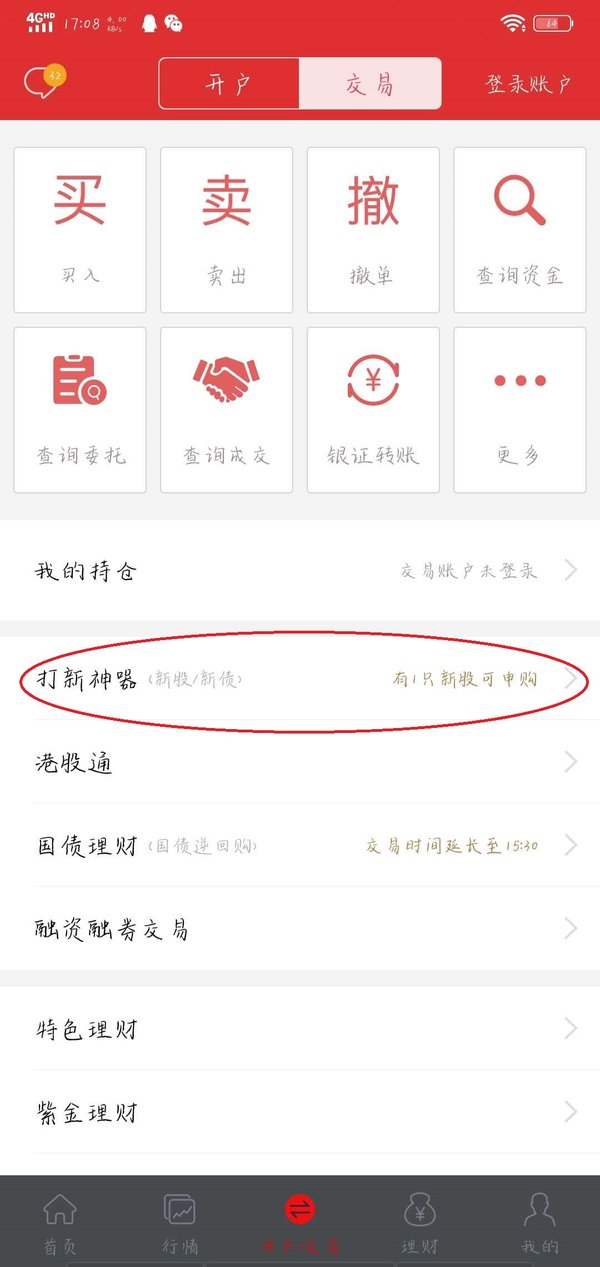Open 银证转账
The width and height of the screenshot is (600, 1267).
pyautogui.click(x=373, y=410)
